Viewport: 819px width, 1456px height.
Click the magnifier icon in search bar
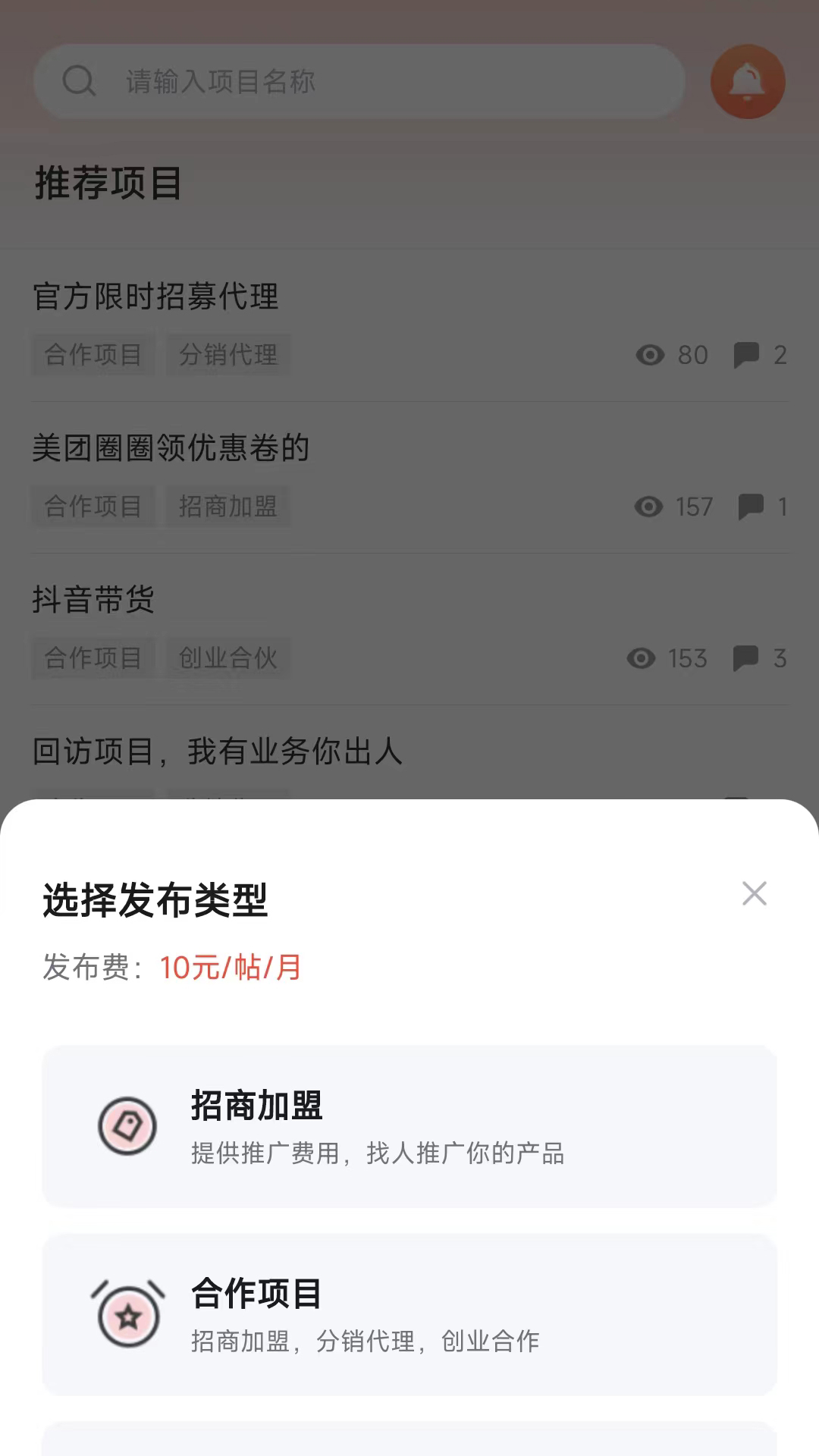80,81
